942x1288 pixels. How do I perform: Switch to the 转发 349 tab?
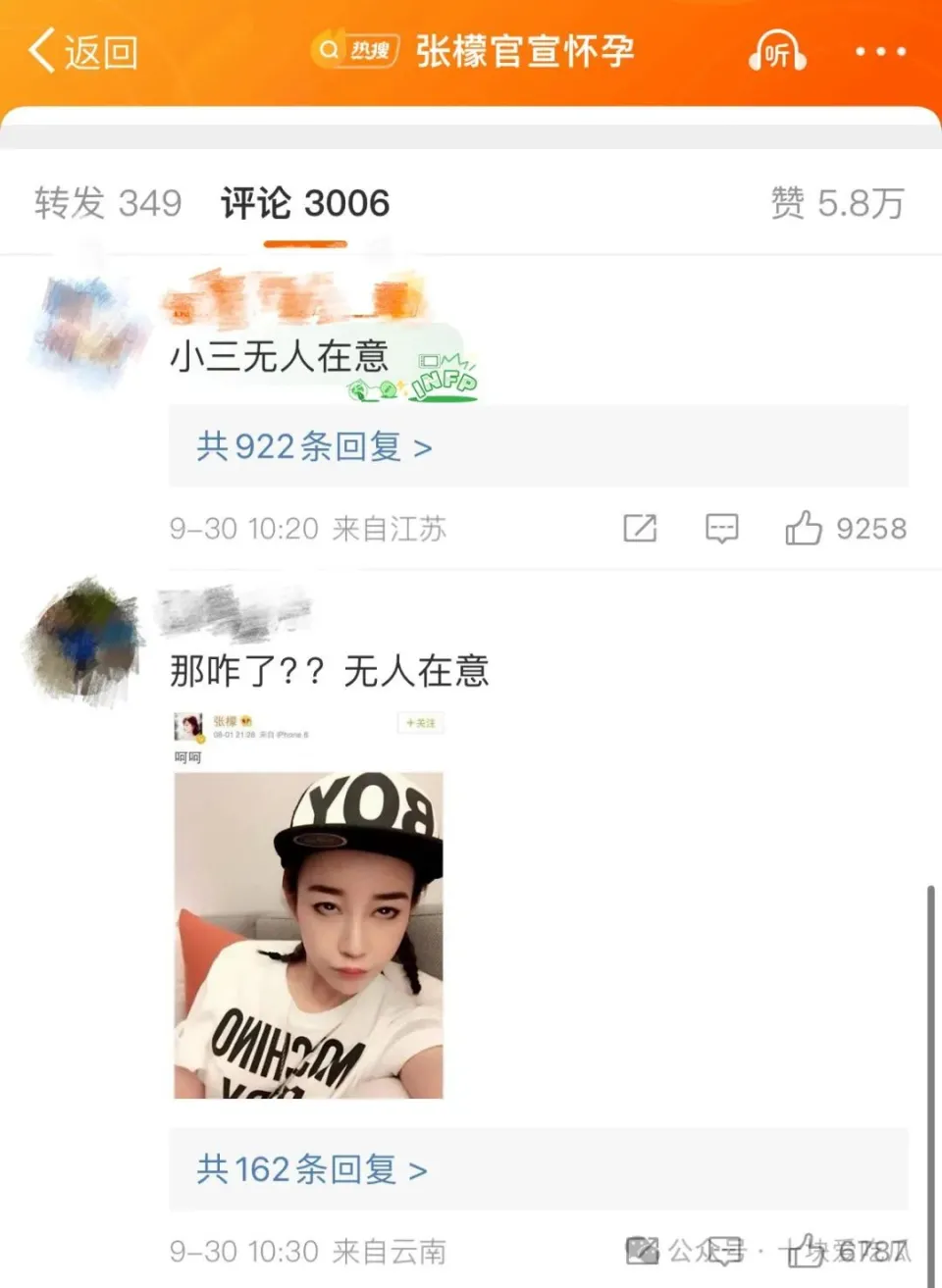pyautogui.click(x=108, y=203)
